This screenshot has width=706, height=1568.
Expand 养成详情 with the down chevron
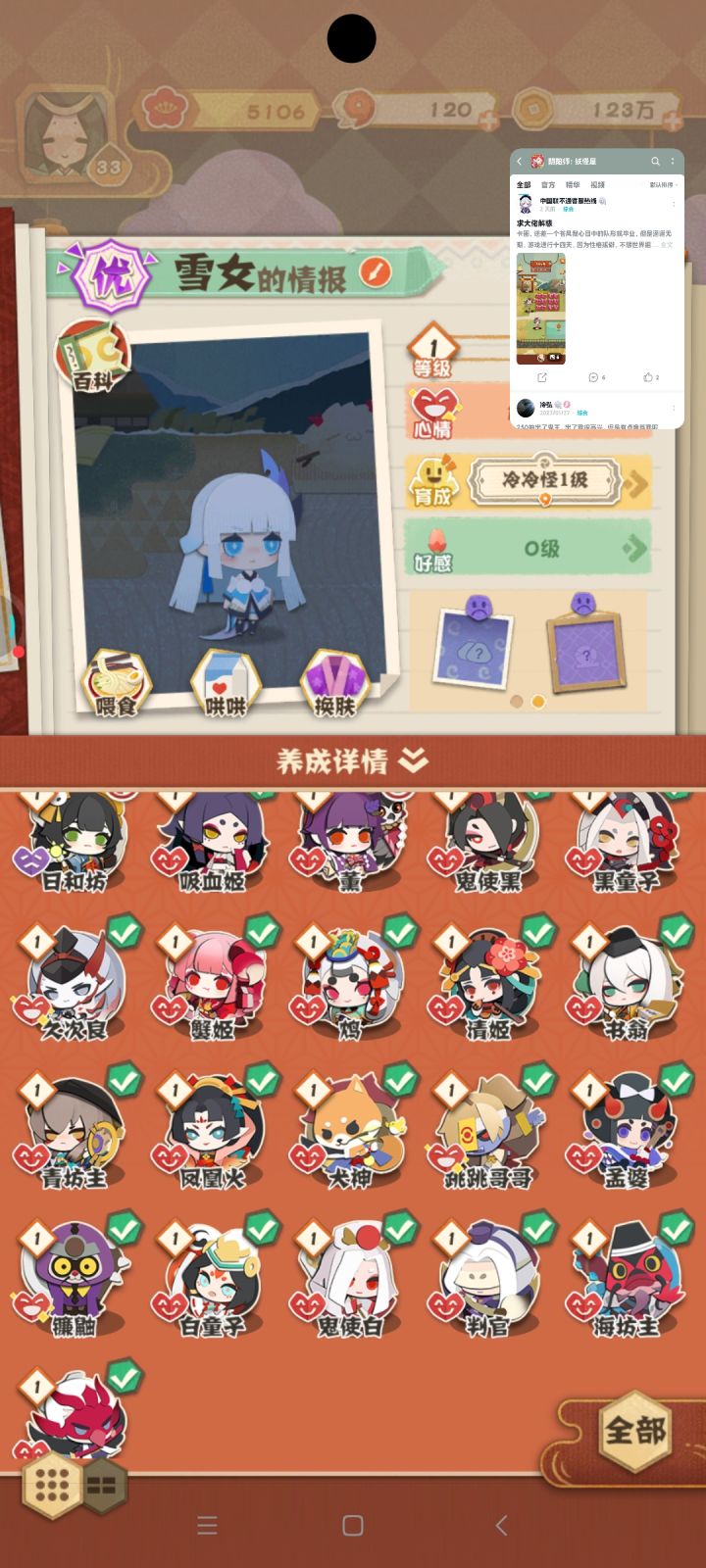(x=413, y=759)
